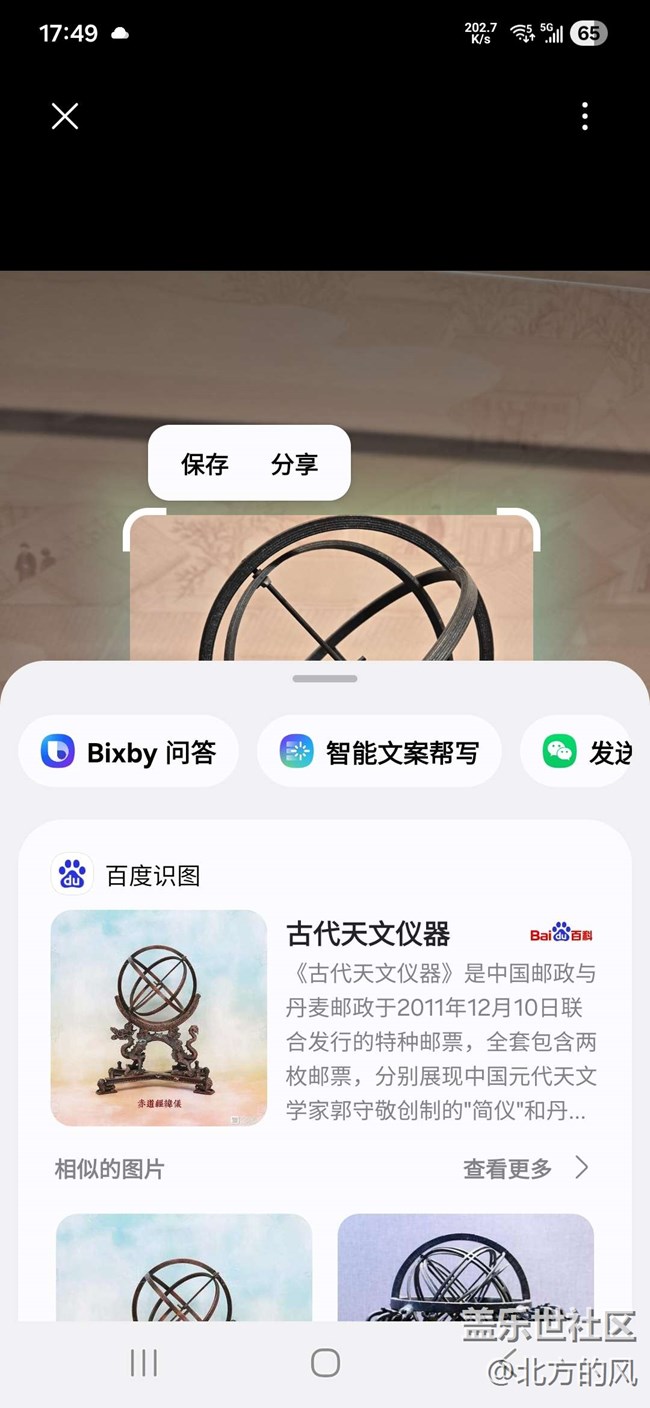Tap 保存 to save the selection
650x1408 pixels.
205,464
